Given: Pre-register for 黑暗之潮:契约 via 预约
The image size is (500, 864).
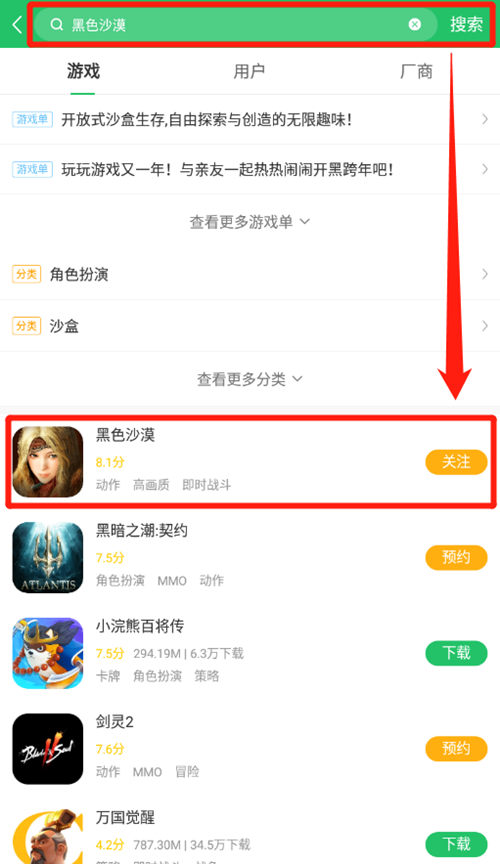Looking at the screenshot, I should (x=456, y=557).
